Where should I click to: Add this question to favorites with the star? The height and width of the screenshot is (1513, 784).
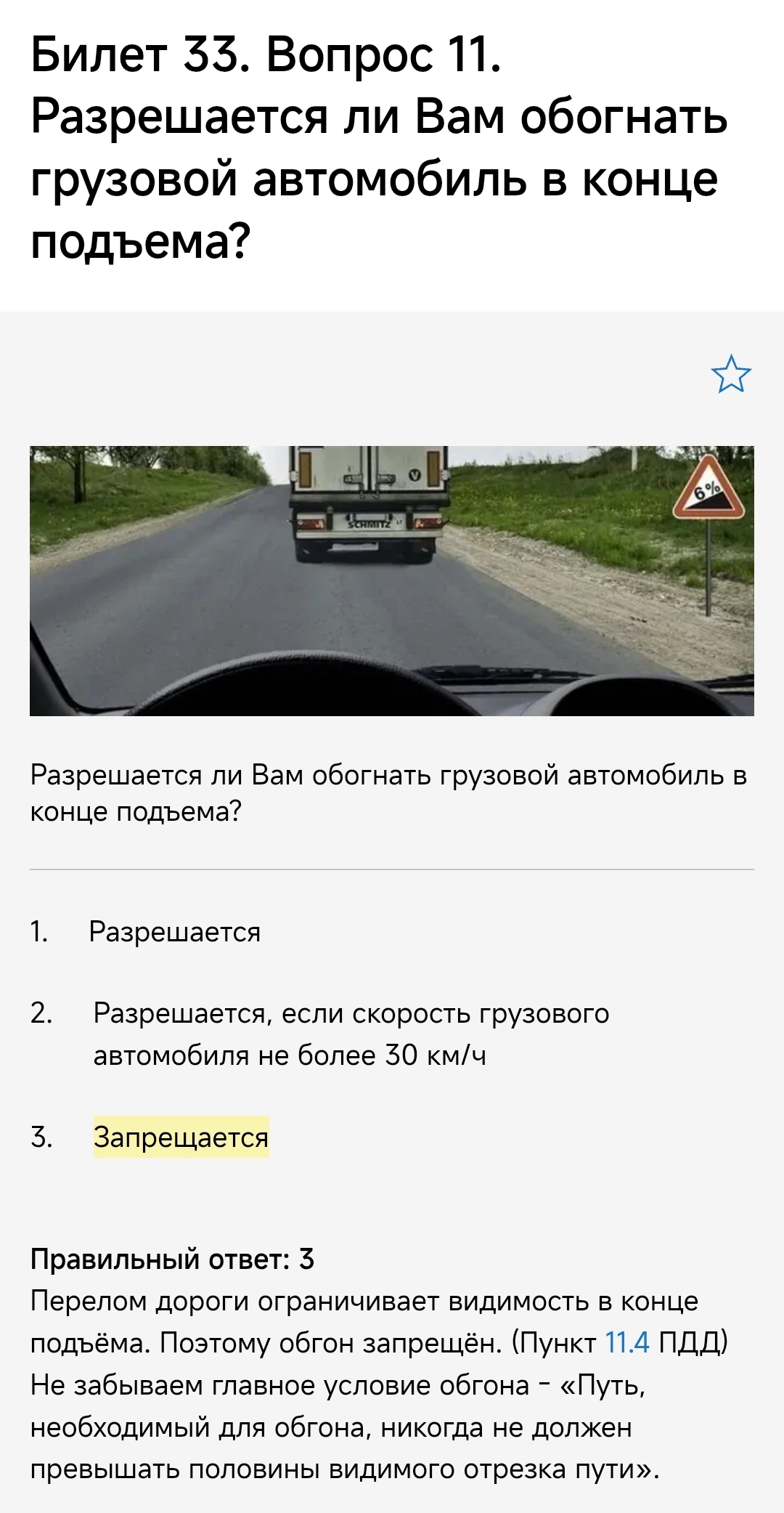[730, 375]
